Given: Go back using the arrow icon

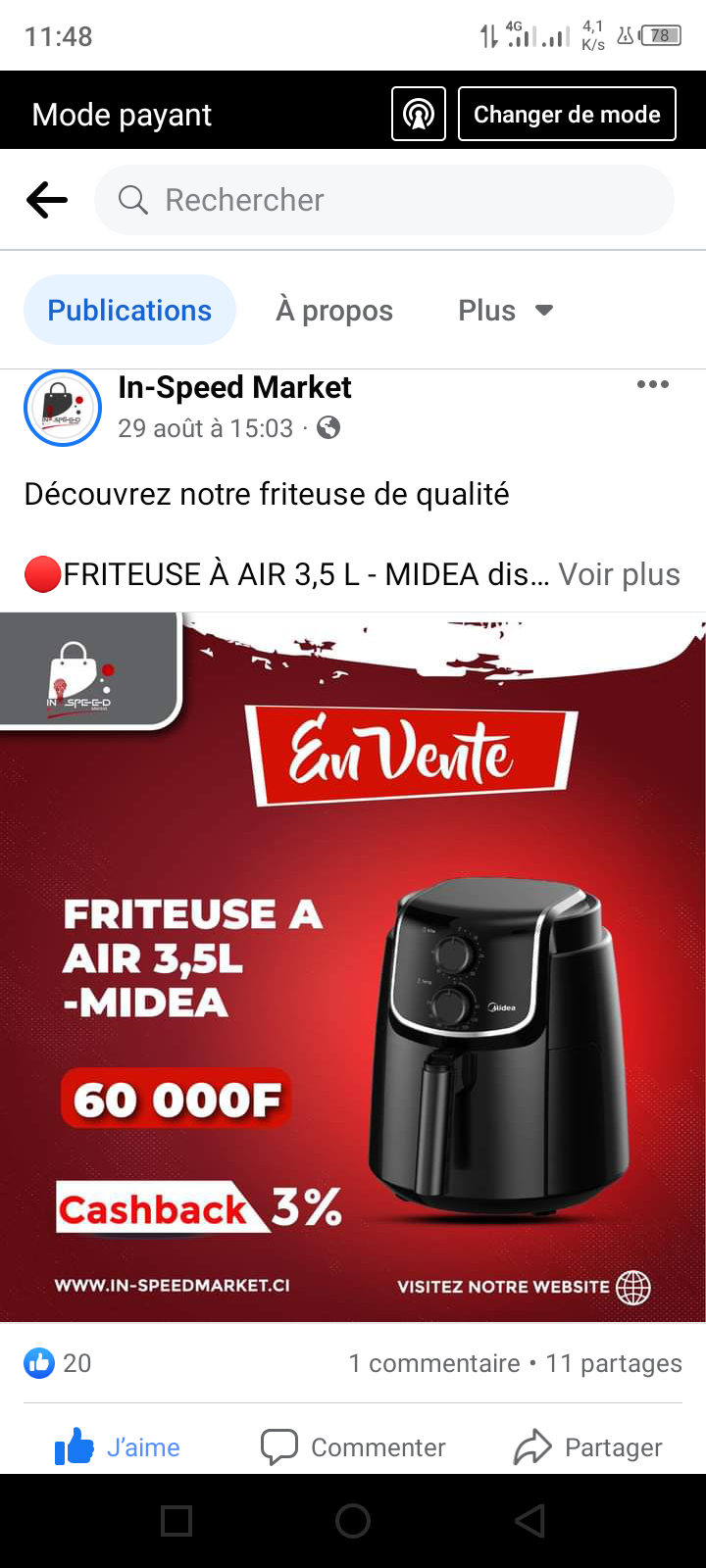Looking at the screenshot, I should 46,201.
